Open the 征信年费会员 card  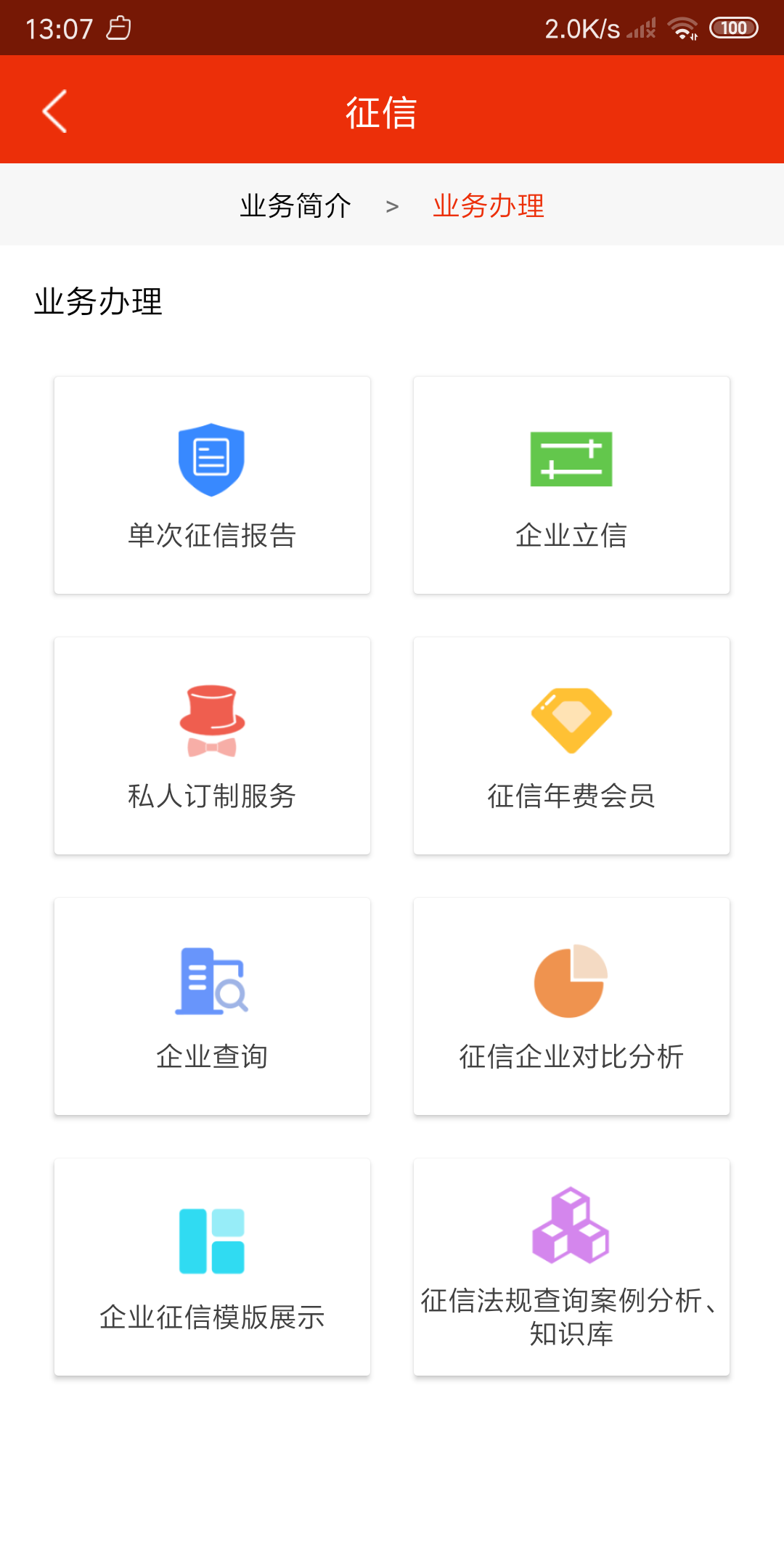tap(571, 746)
